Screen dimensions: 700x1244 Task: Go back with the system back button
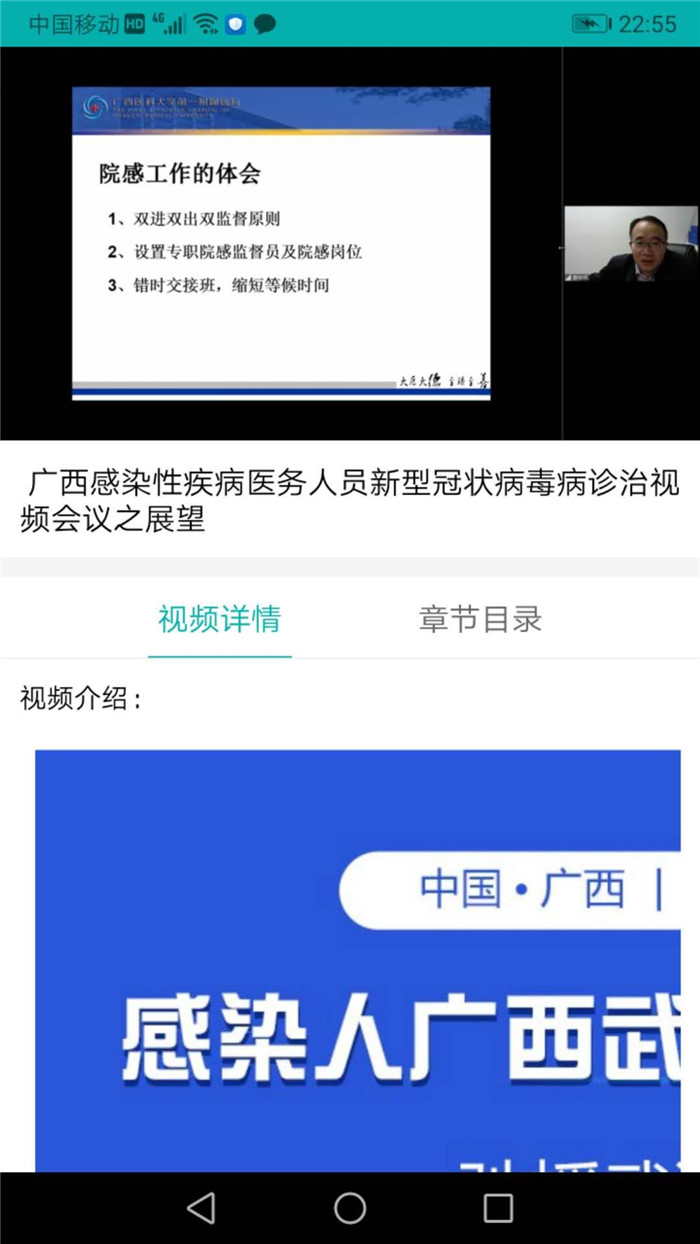pyautogui.click(x=201, y=1208)
